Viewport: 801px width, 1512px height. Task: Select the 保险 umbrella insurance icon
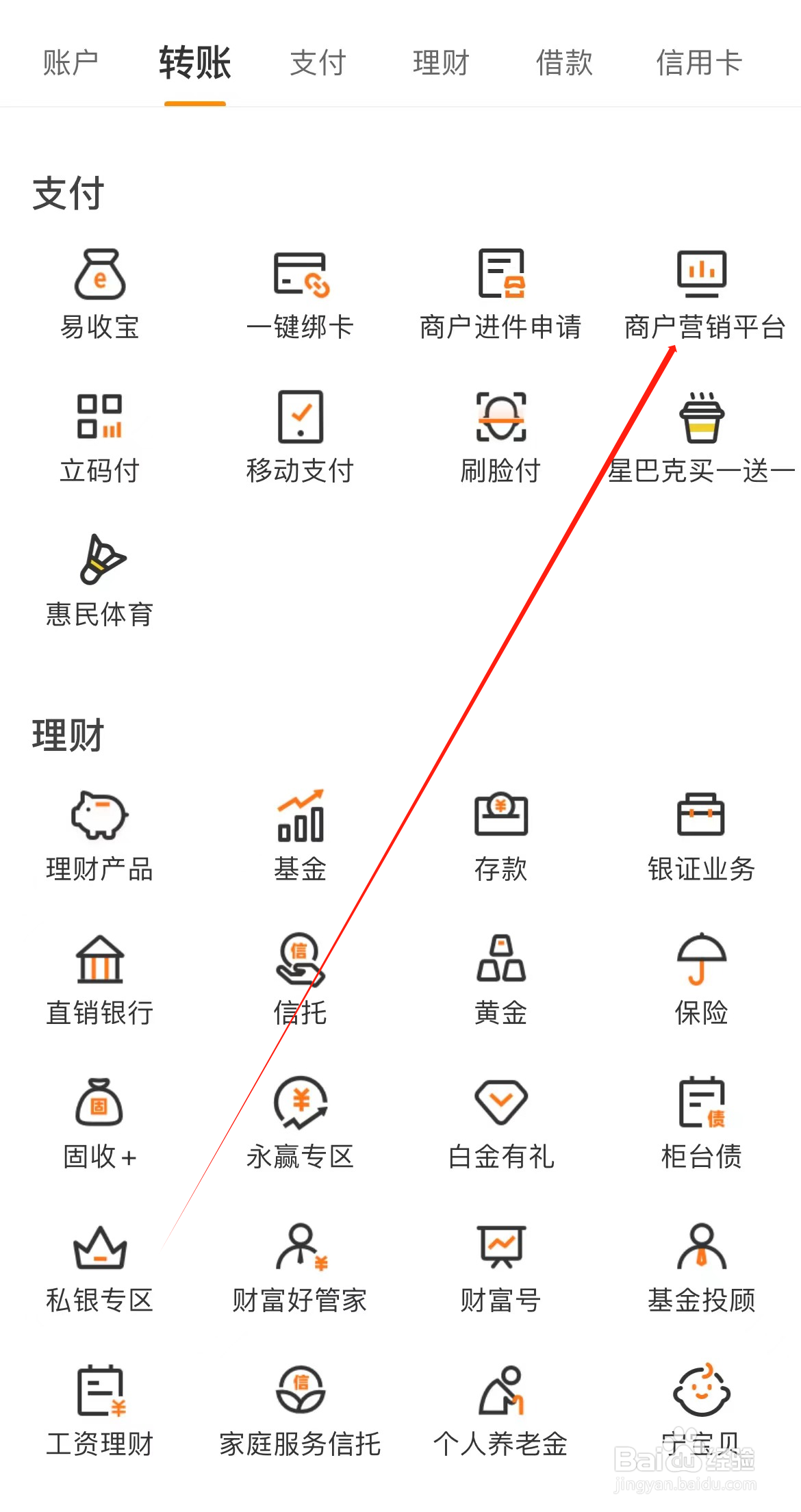[x=701, y=979]
